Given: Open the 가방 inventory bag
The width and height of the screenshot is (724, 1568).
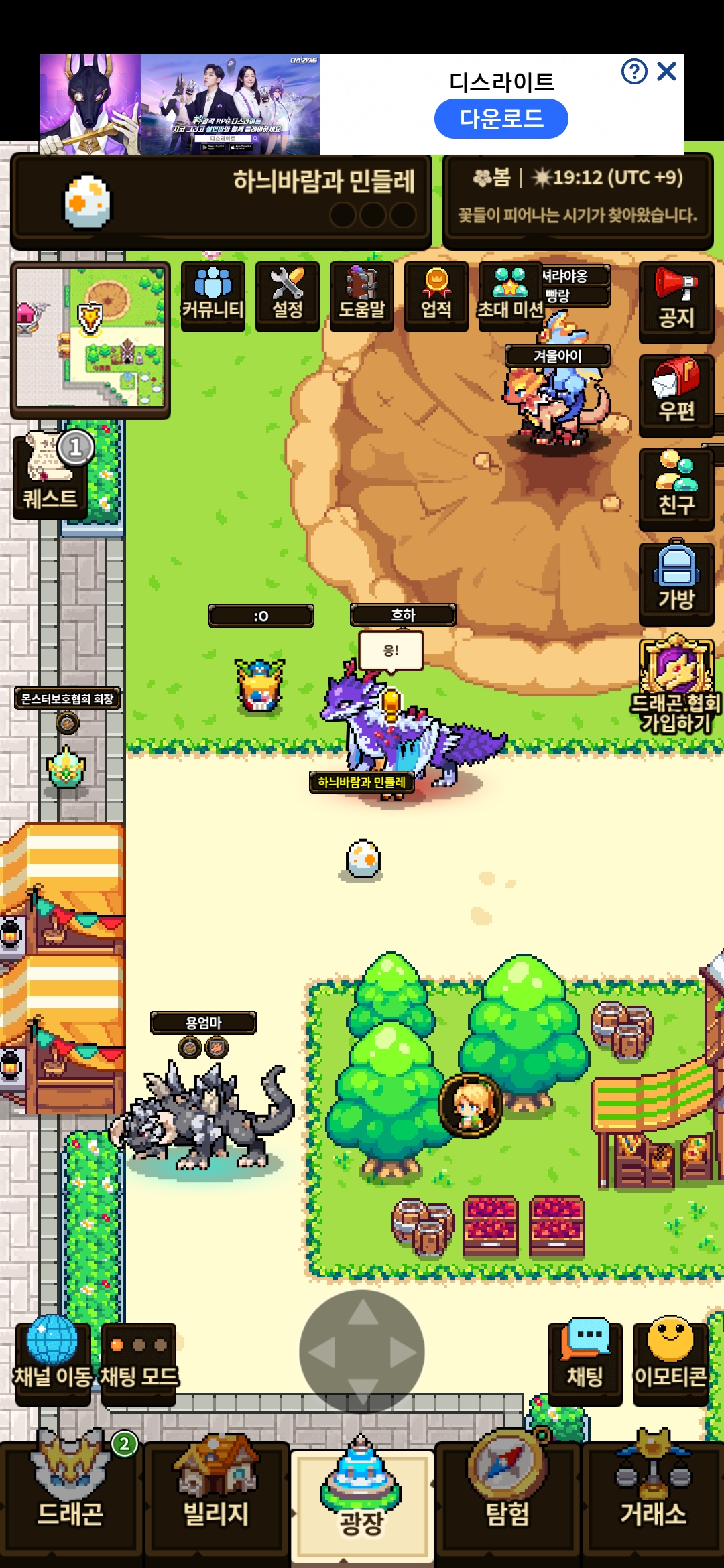Looking at the screenshot, I should click(x=676, y=583).
